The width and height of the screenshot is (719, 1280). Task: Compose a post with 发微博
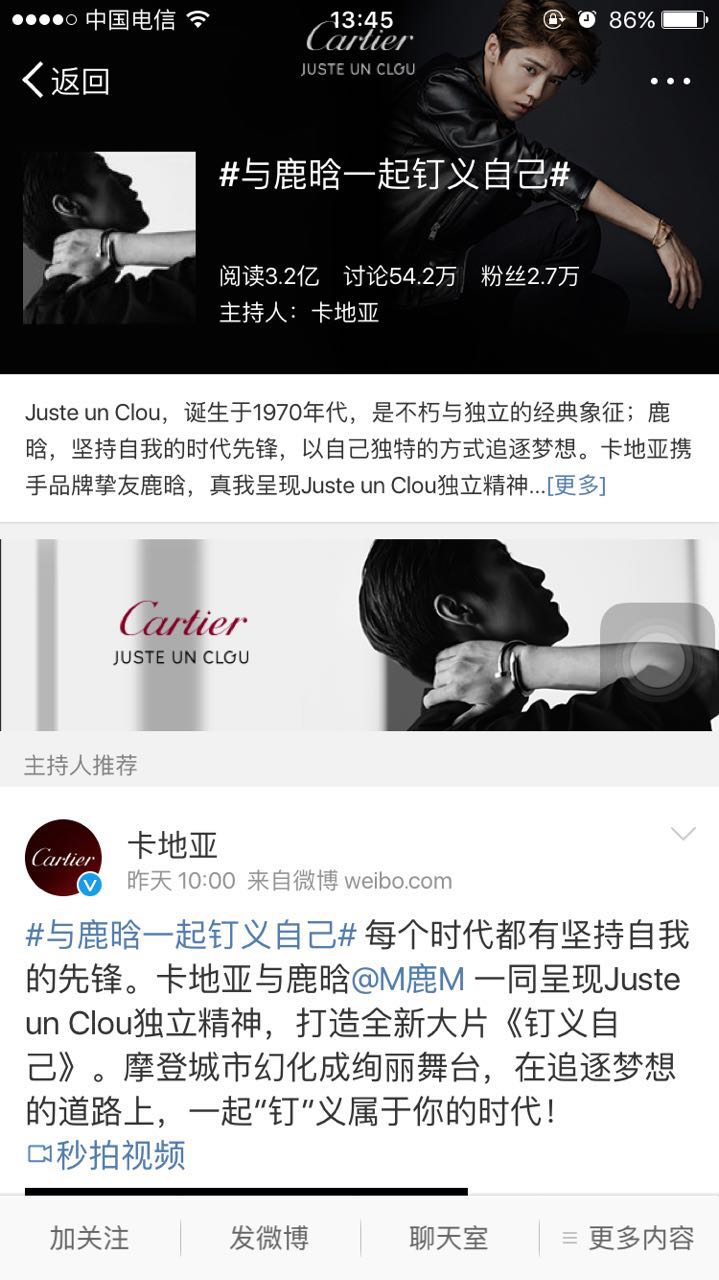(269, 1238)
